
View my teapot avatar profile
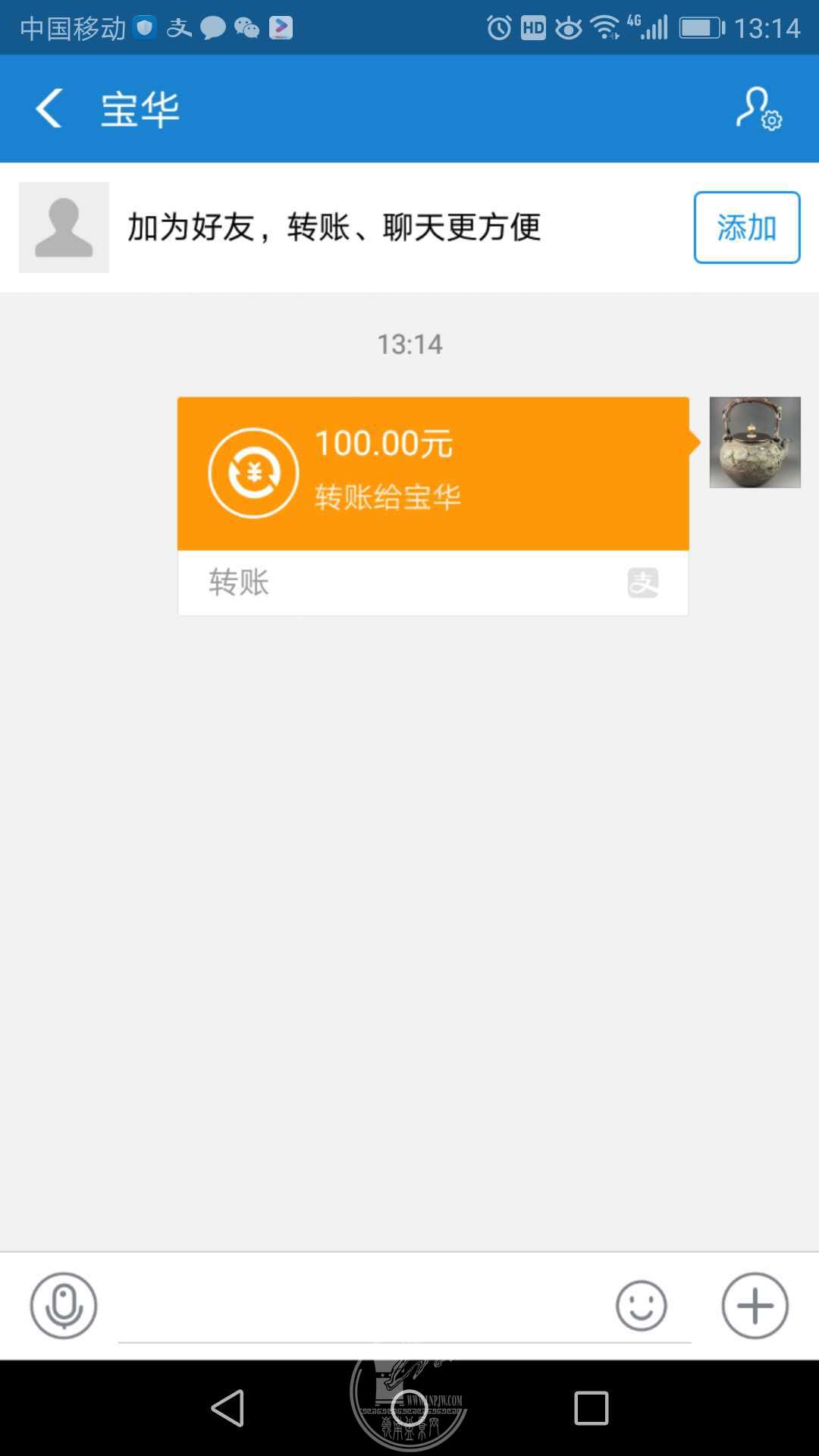(755, 442)
